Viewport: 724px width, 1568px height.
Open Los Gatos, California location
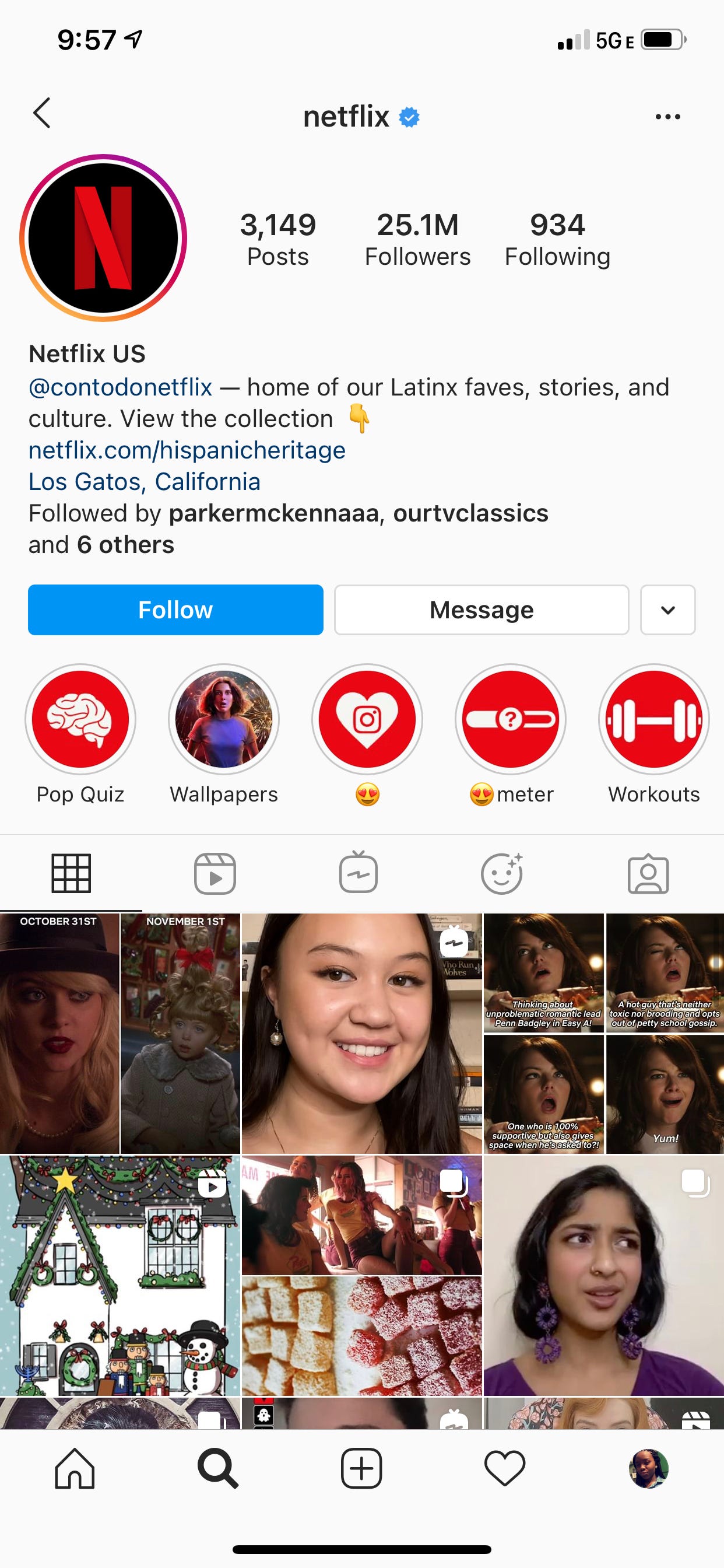click(144, 481)
